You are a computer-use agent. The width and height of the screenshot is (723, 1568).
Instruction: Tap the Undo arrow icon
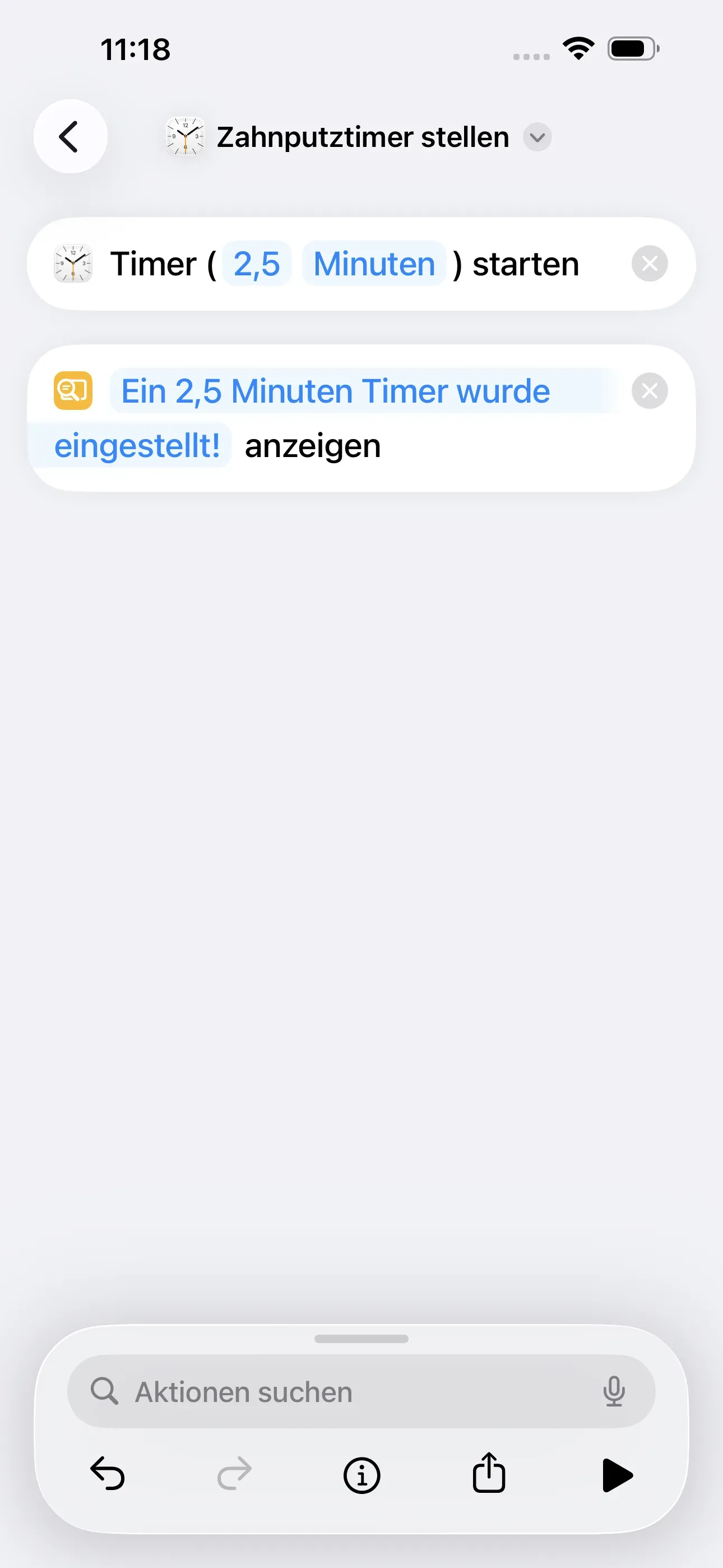(x=107, y=1474)
